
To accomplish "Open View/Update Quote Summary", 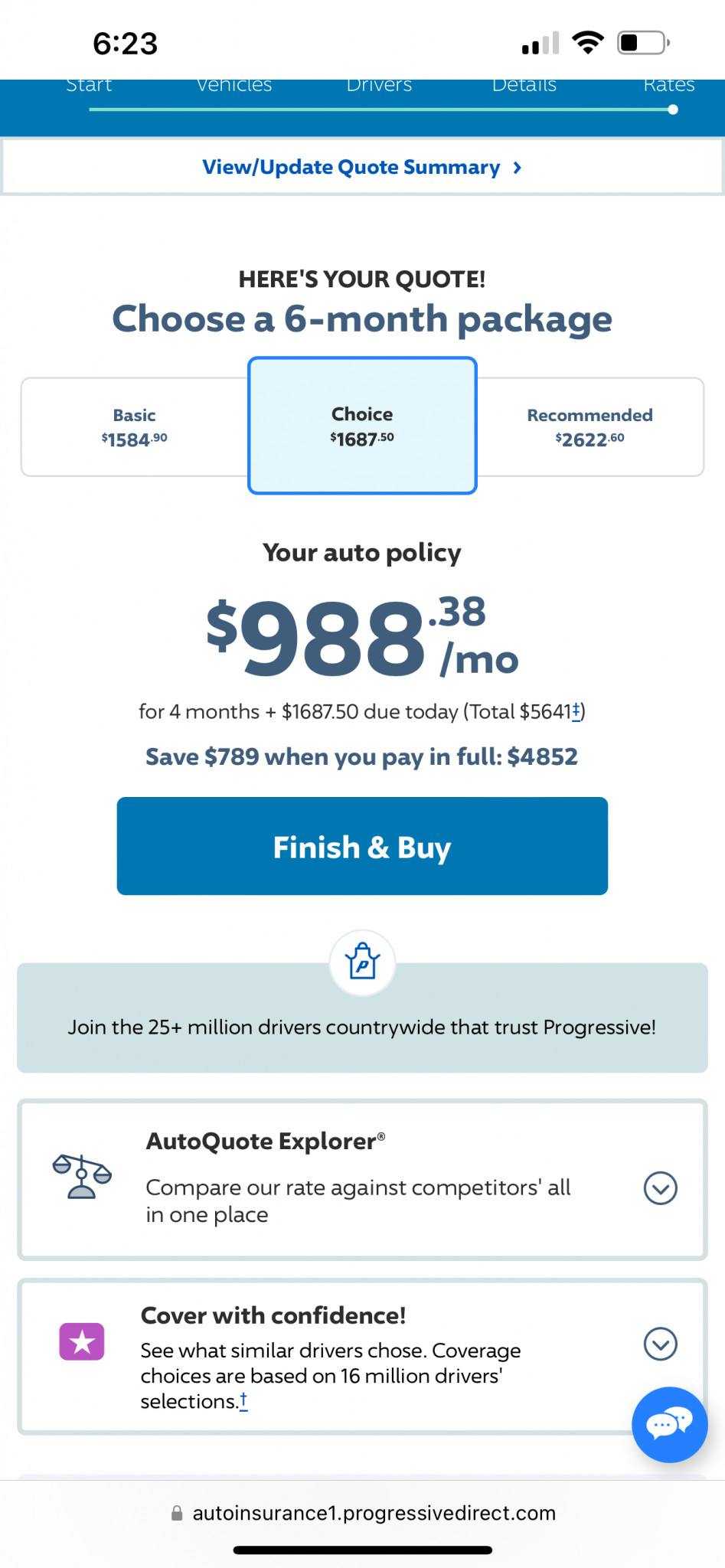I will [x=362, y=167].
